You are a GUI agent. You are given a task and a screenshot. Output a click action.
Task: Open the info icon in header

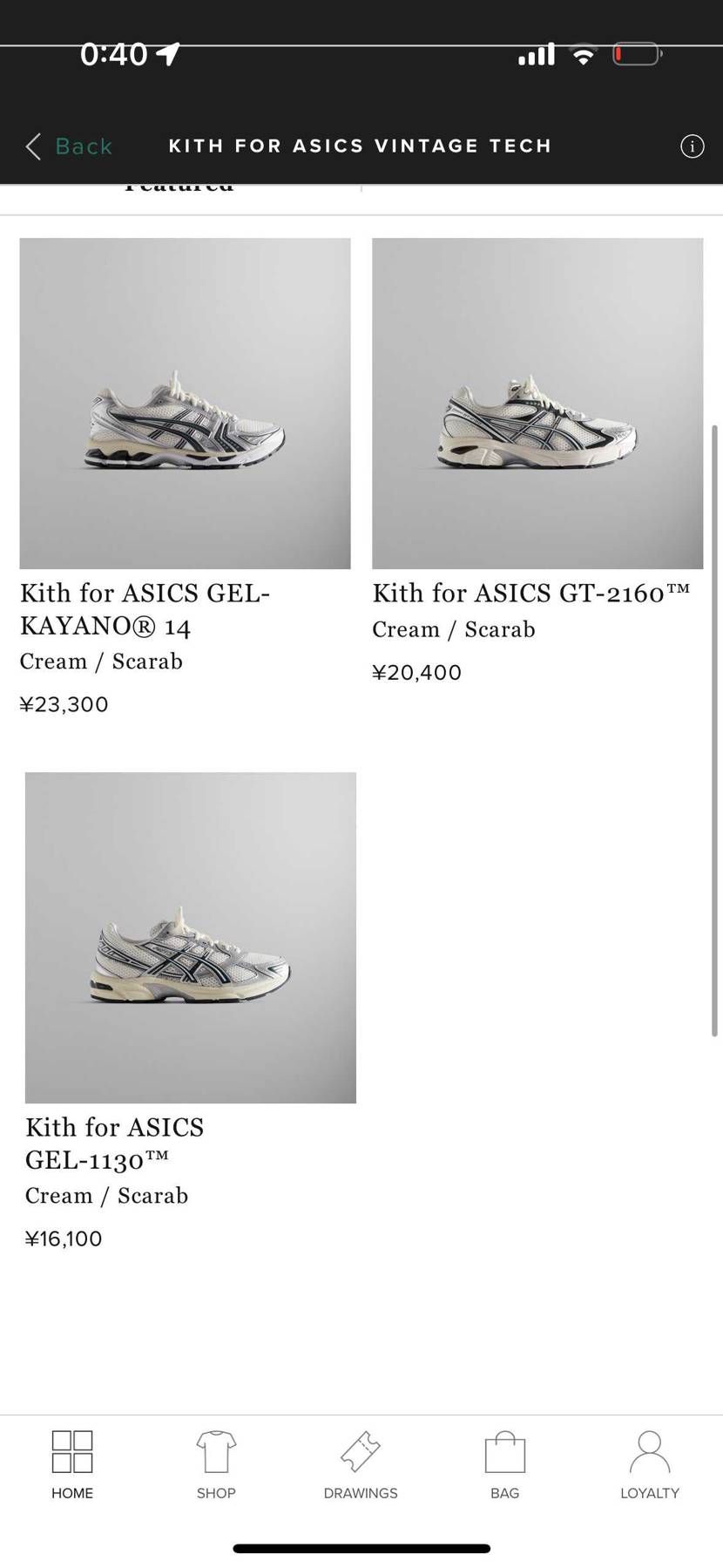(692, 146)
